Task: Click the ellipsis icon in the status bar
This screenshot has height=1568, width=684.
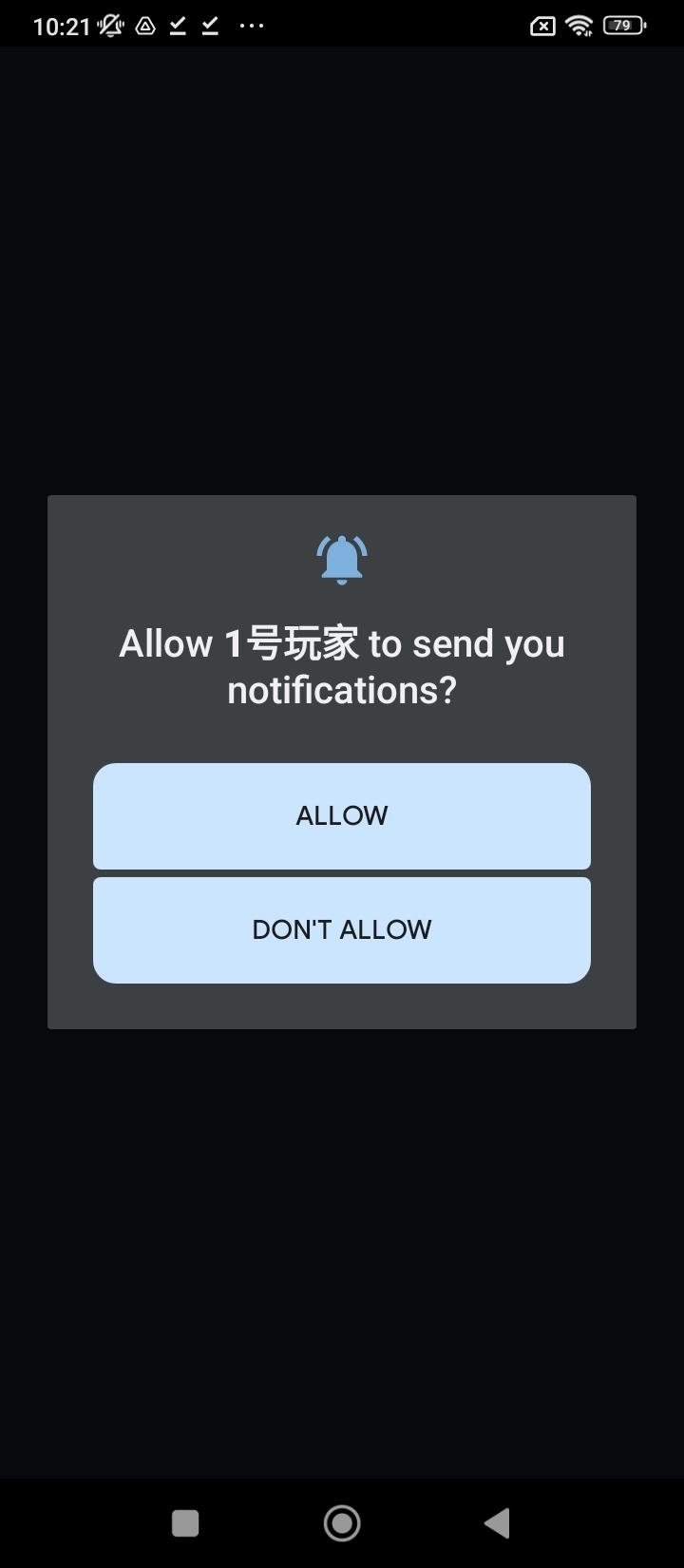Action: [251, 26]
